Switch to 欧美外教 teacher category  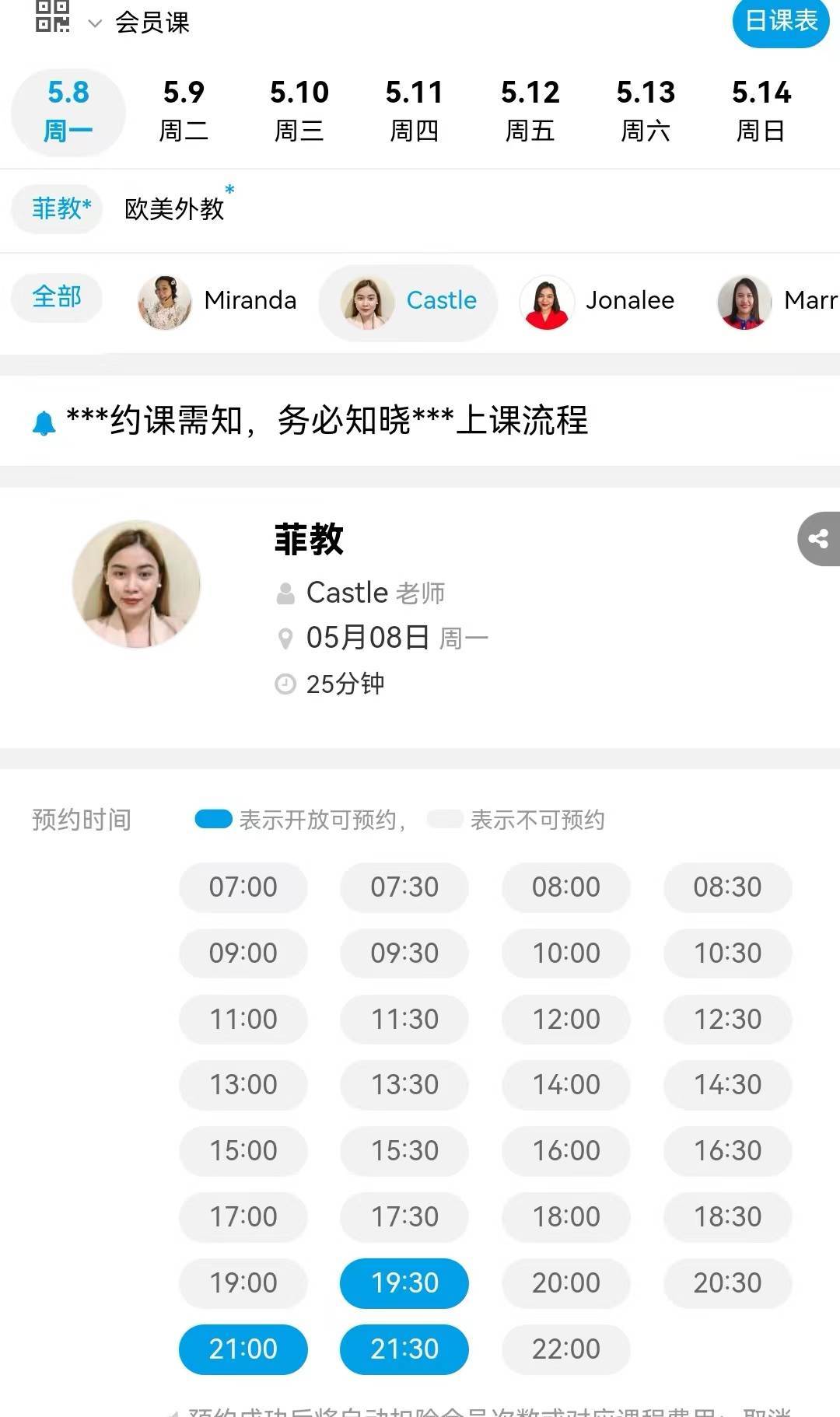pyautogui.click(x=175, y=208)
